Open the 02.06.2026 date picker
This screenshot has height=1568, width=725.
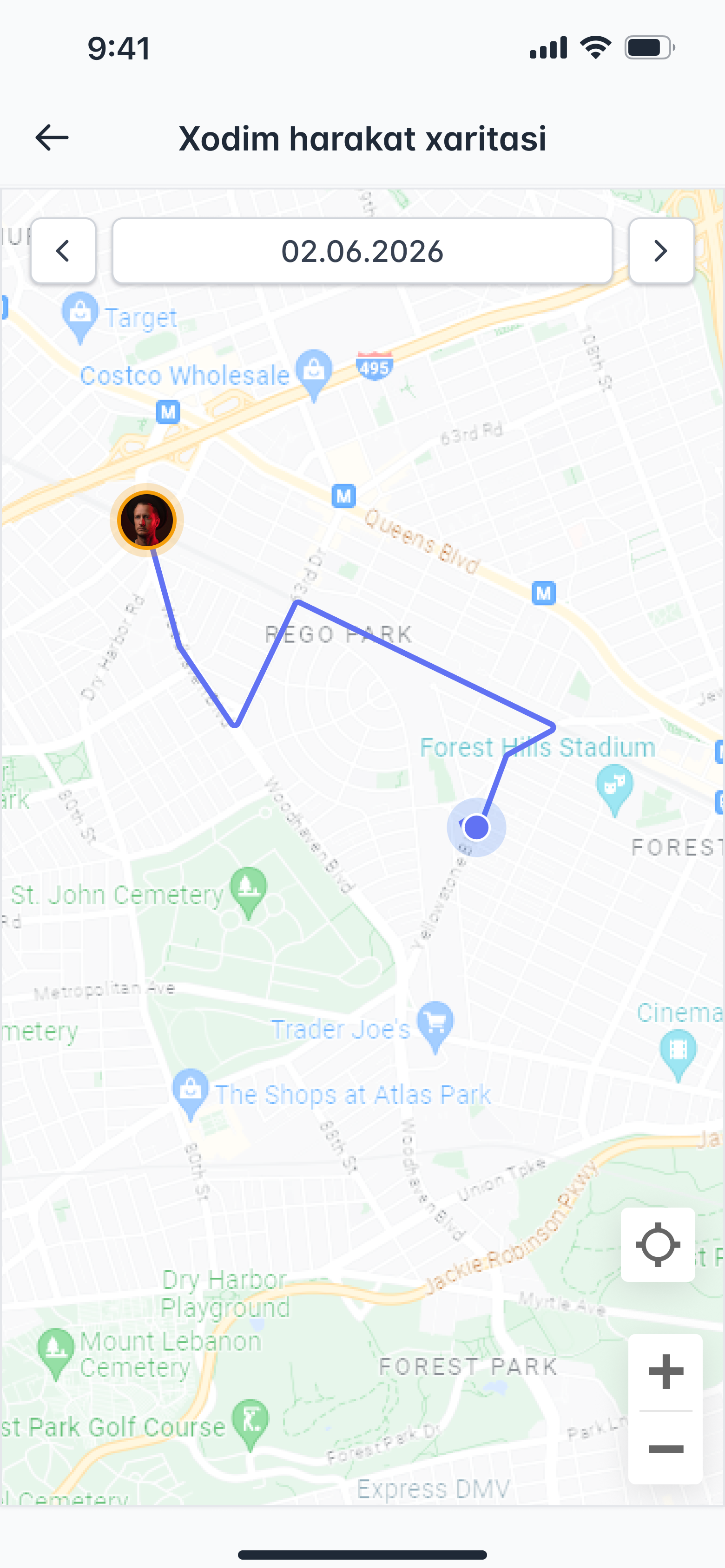[x=362, y=251]
